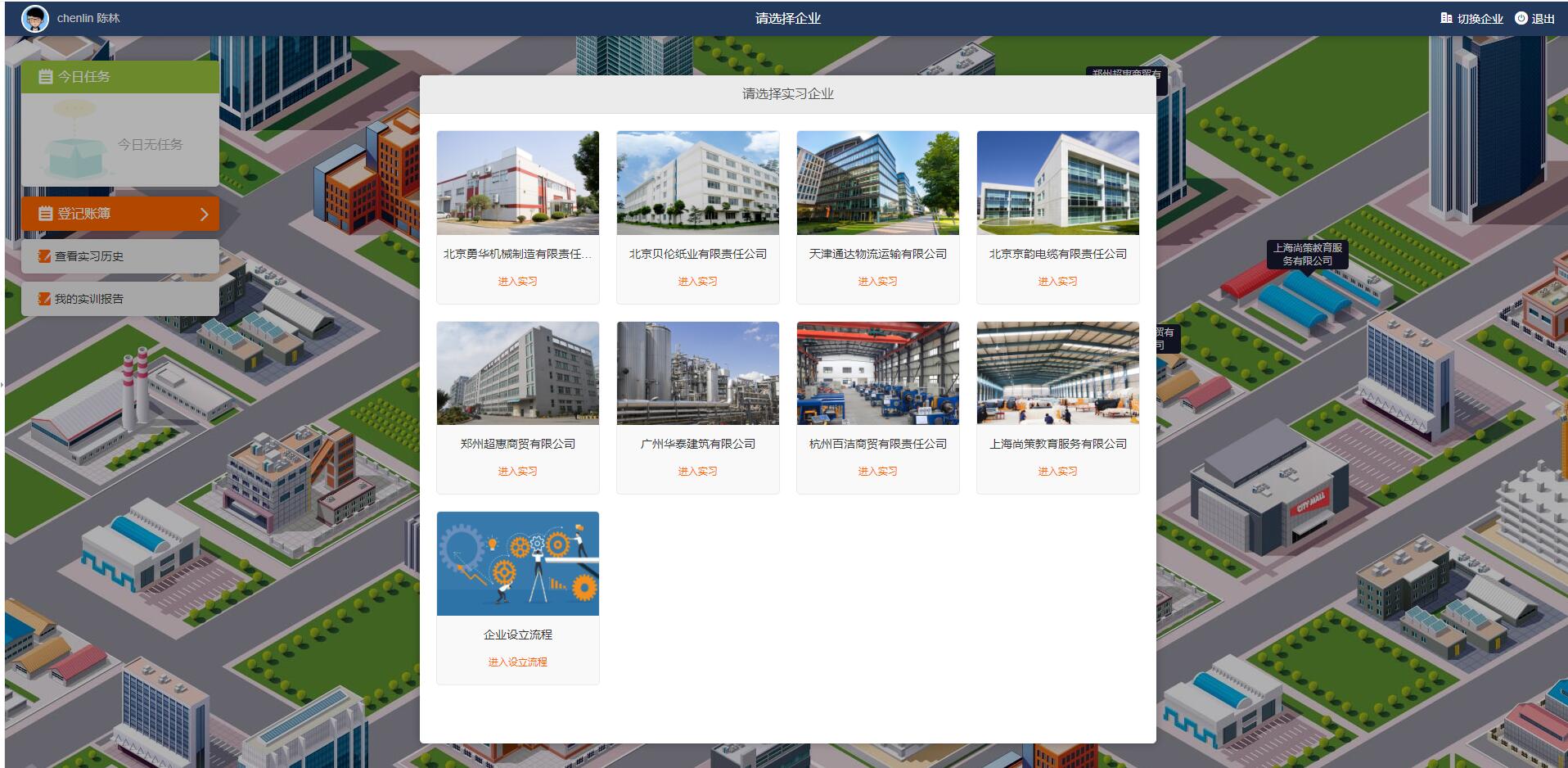This screenshot has height=768, width=1568.
Task: Click 进入实习 under 广州华泰建筑有限公司
Action: (x=697, y=471)
